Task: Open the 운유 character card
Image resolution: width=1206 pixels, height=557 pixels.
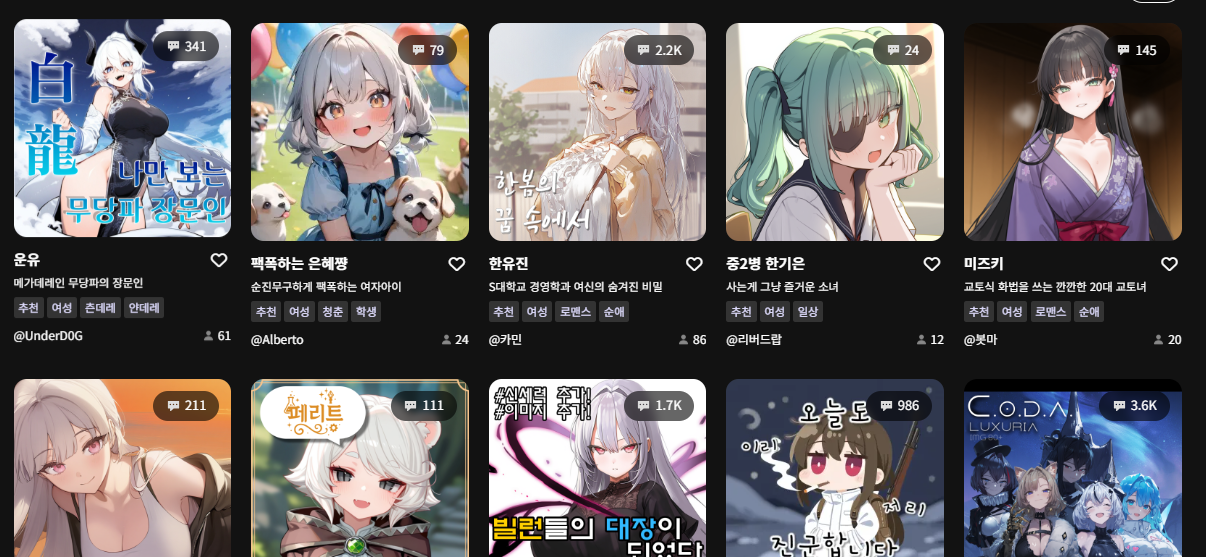Action: [x=122, y=130]
